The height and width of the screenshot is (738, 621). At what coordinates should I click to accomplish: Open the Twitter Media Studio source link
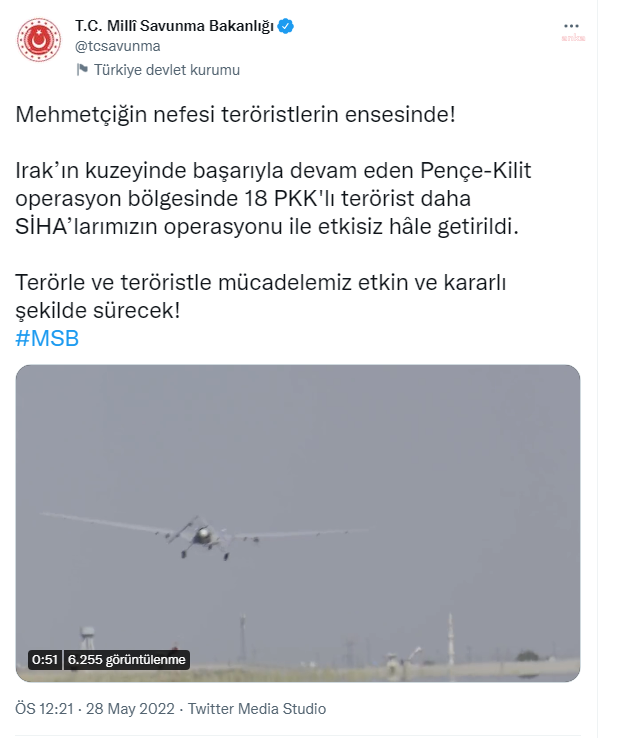click(257, 709)
